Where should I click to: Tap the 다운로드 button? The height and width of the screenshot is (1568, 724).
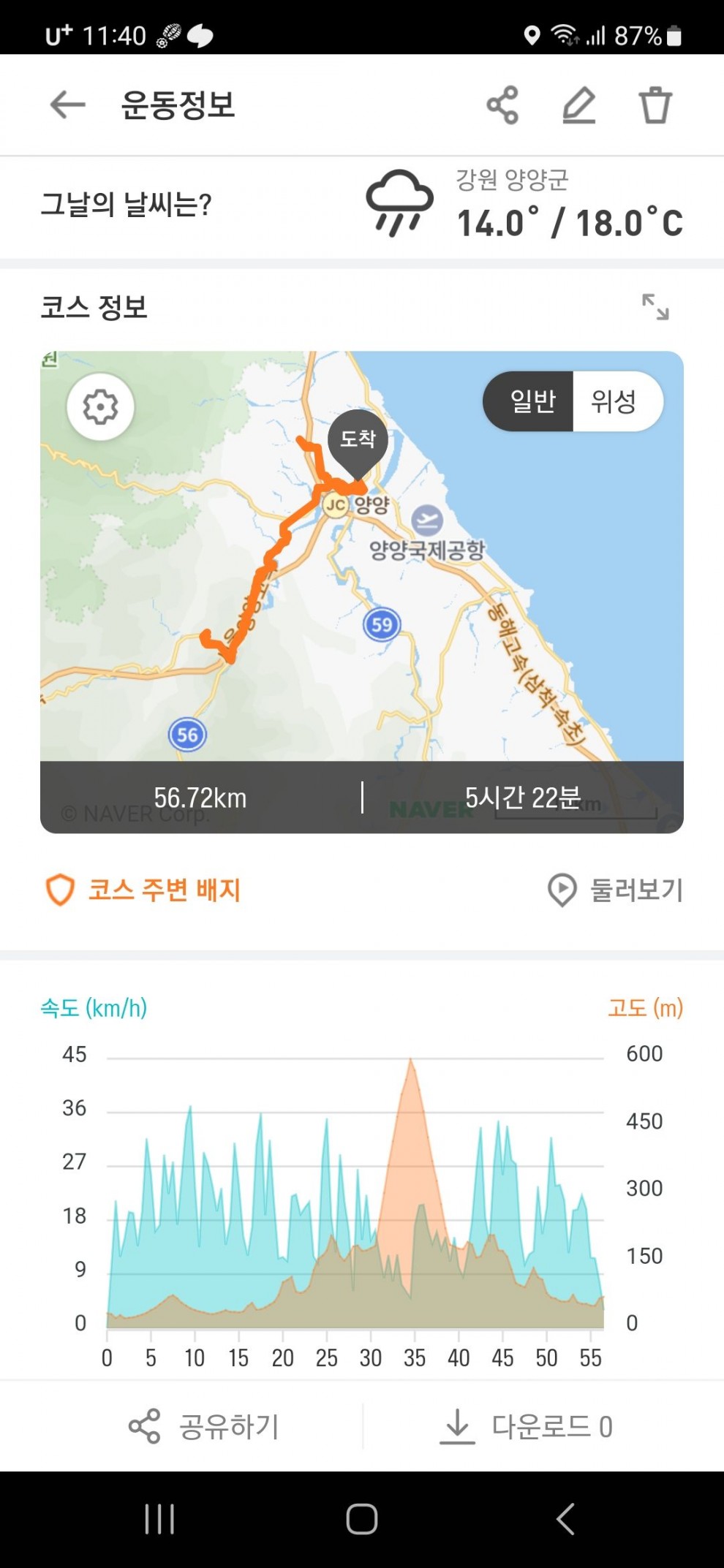click(x=526, y=1426)
